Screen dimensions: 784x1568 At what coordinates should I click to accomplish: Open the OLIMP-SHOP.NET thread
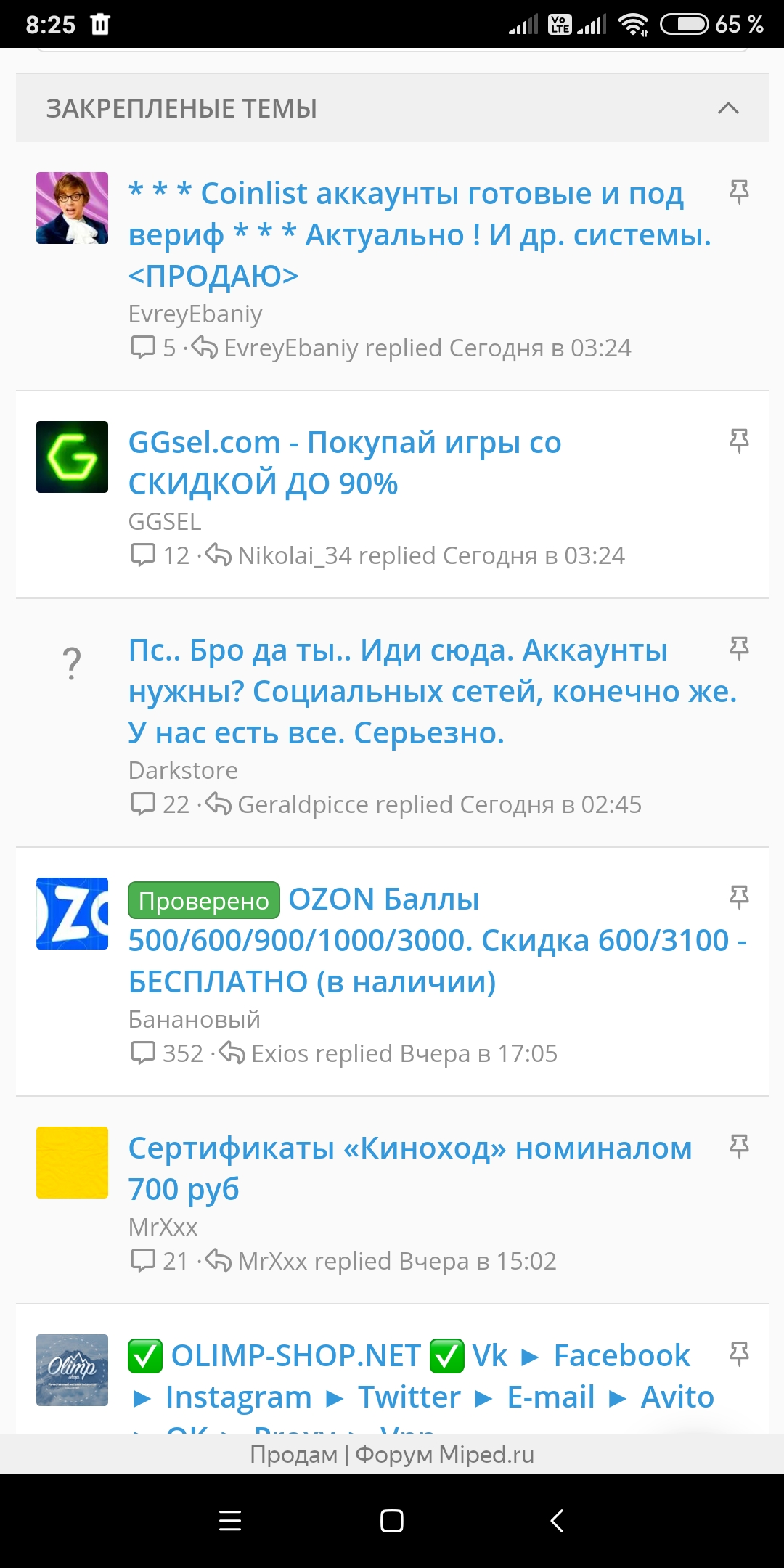point(421,1383)
